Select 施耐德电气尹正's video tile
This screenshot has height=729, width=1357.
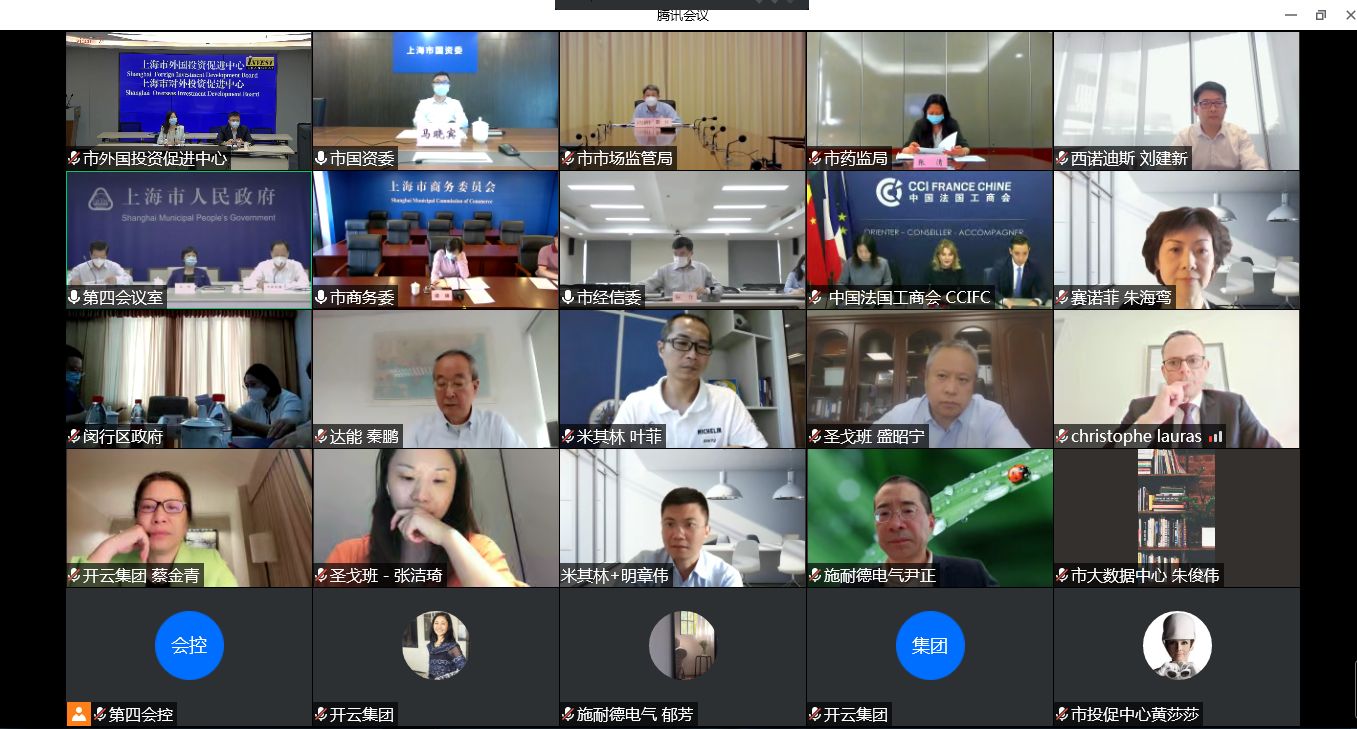tap(929, 517)
